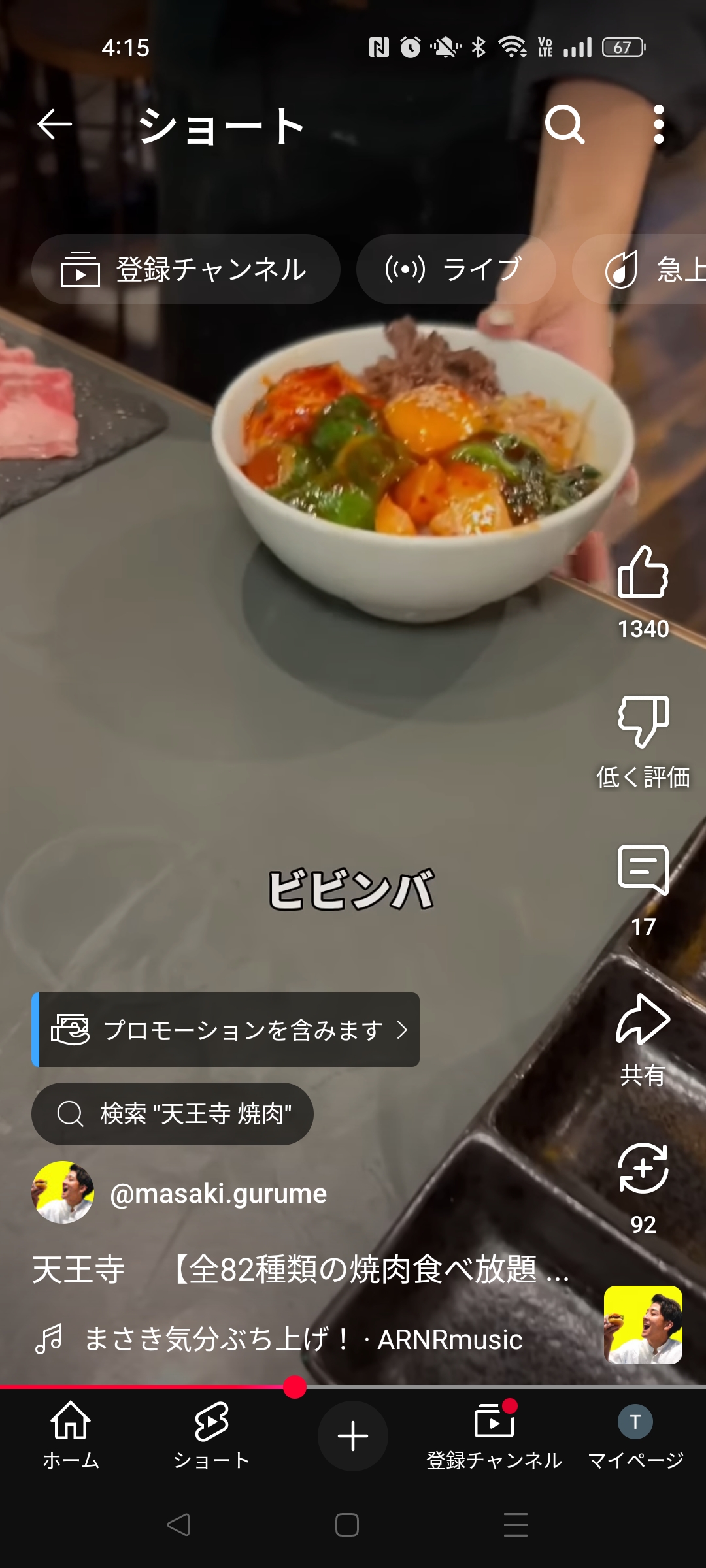Share this Short via 共有
This screenshot has height=1568, width=706.
point(643,1021)
